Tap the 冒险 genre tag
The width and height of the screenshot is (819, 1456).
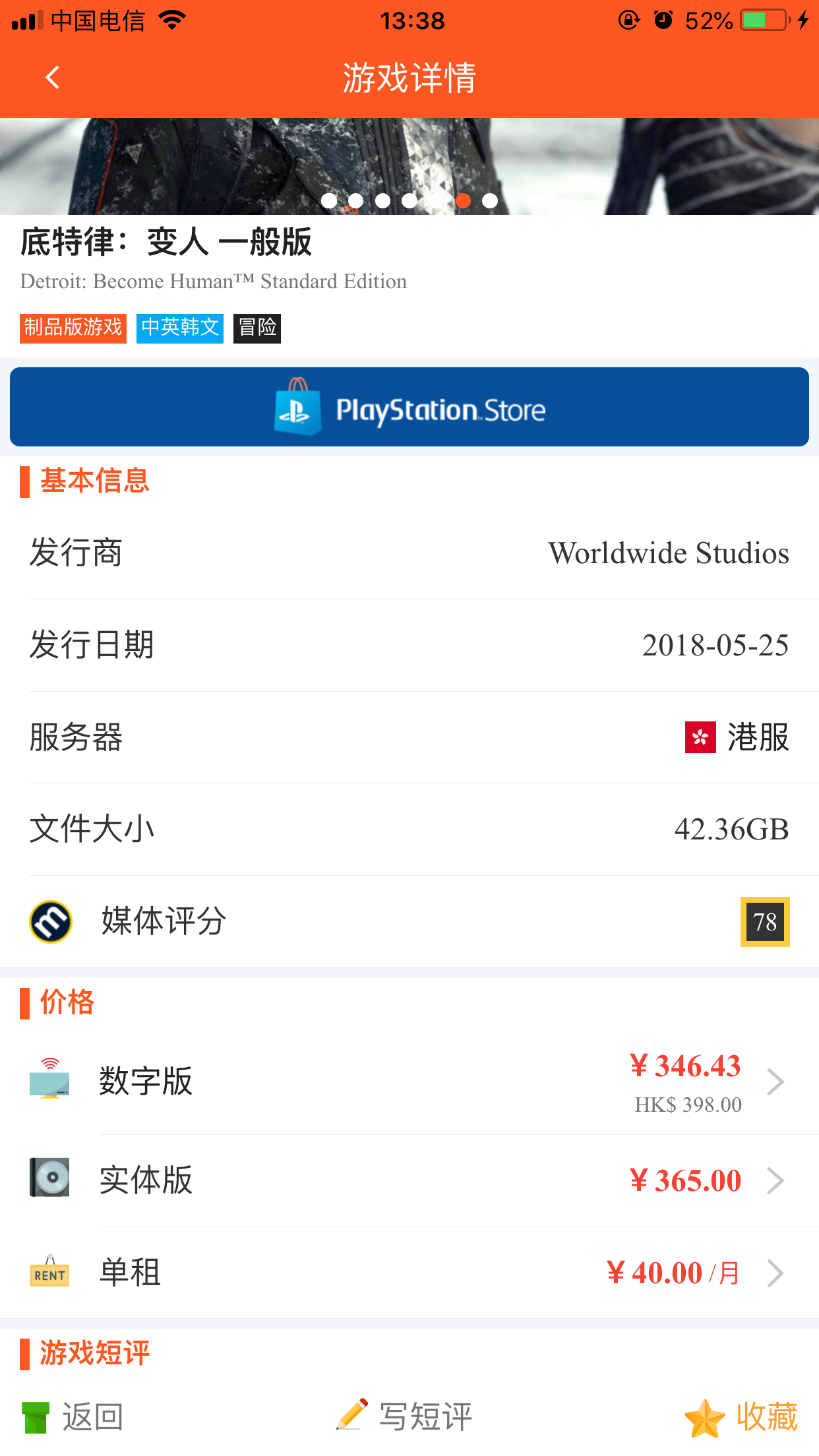[257, 328]
